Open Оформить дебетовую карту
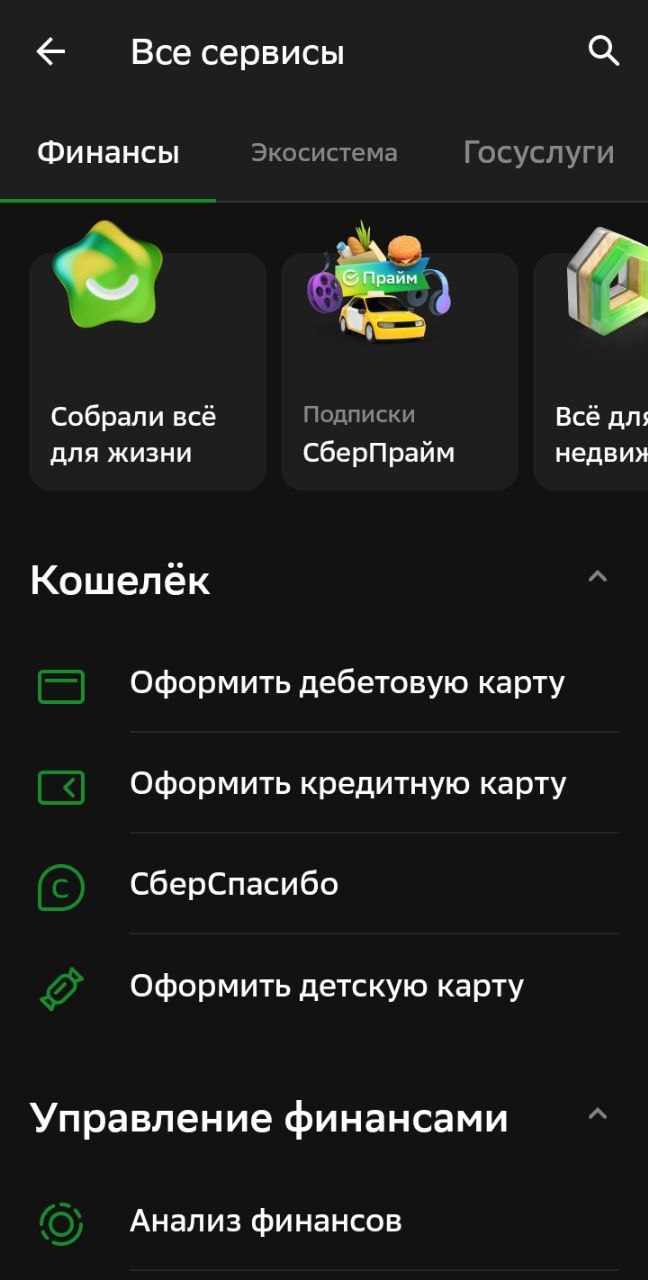 (347, 683)
